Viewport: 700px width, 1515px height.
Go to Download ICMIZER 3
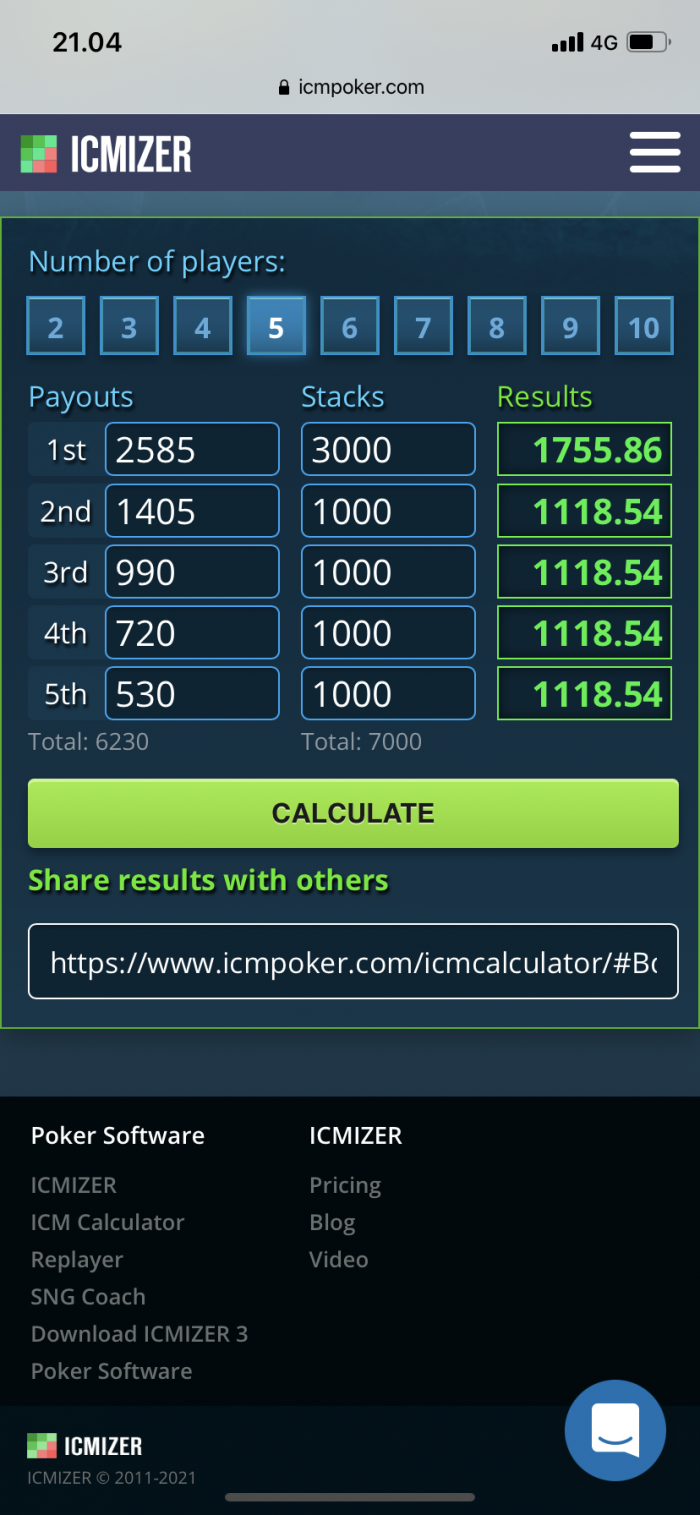tap(139, 1333)
